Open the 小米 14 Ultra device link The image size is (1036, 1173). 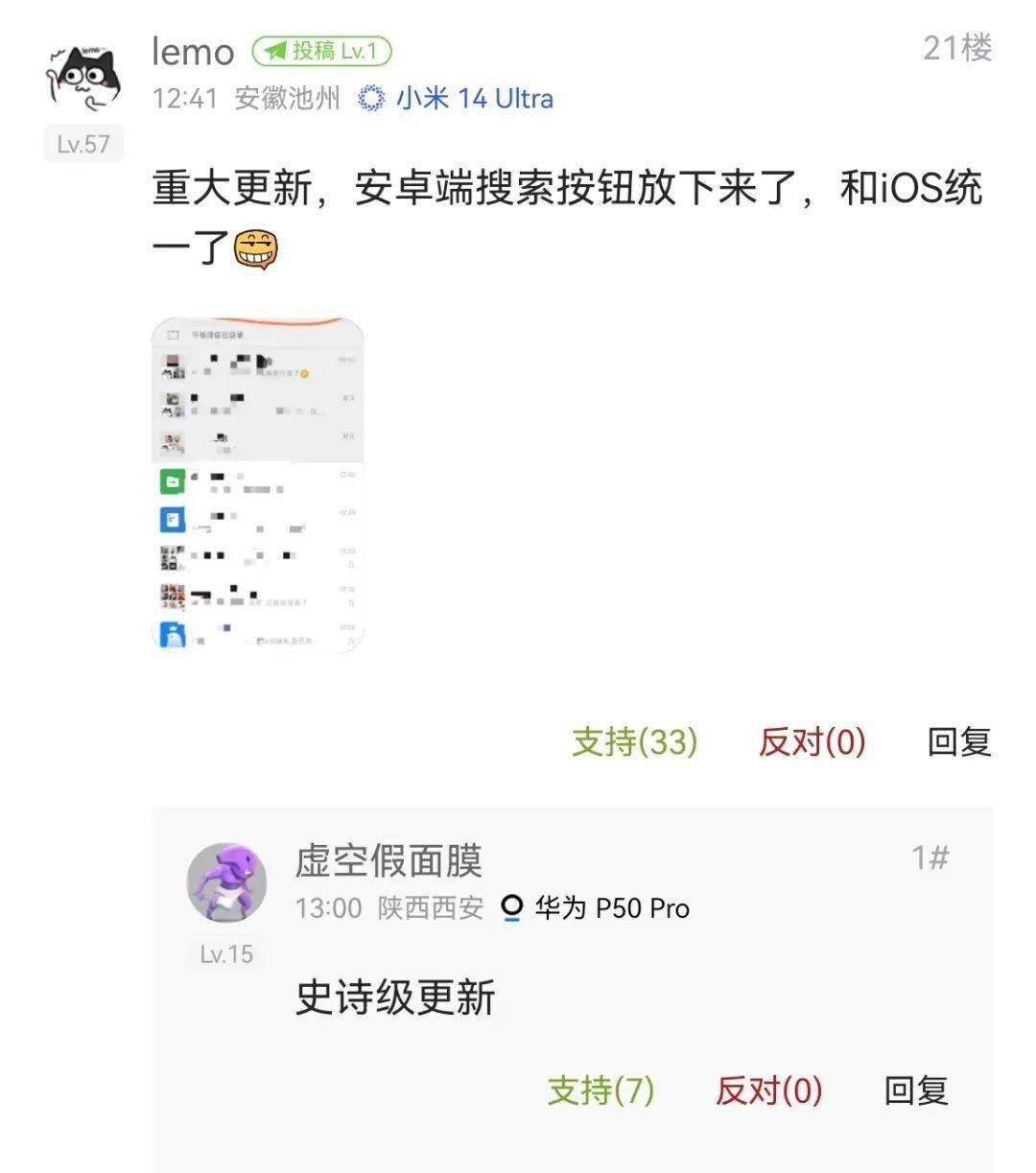pos(457,99)
